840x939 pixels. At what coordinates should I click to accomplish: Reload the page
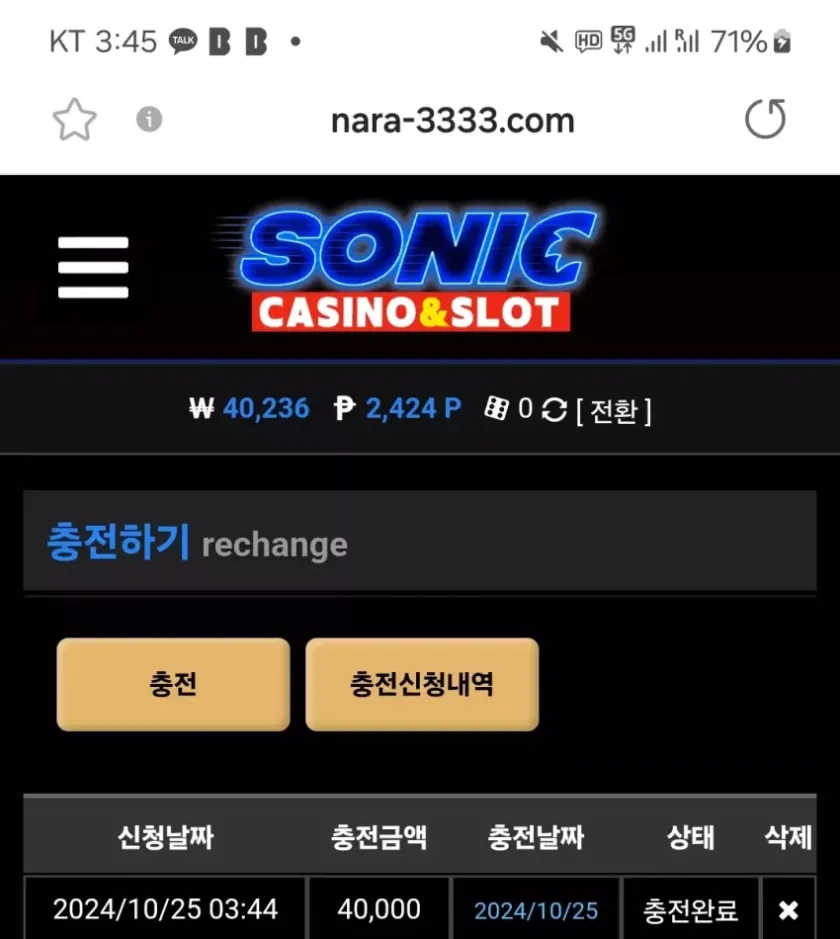point(765,121)
